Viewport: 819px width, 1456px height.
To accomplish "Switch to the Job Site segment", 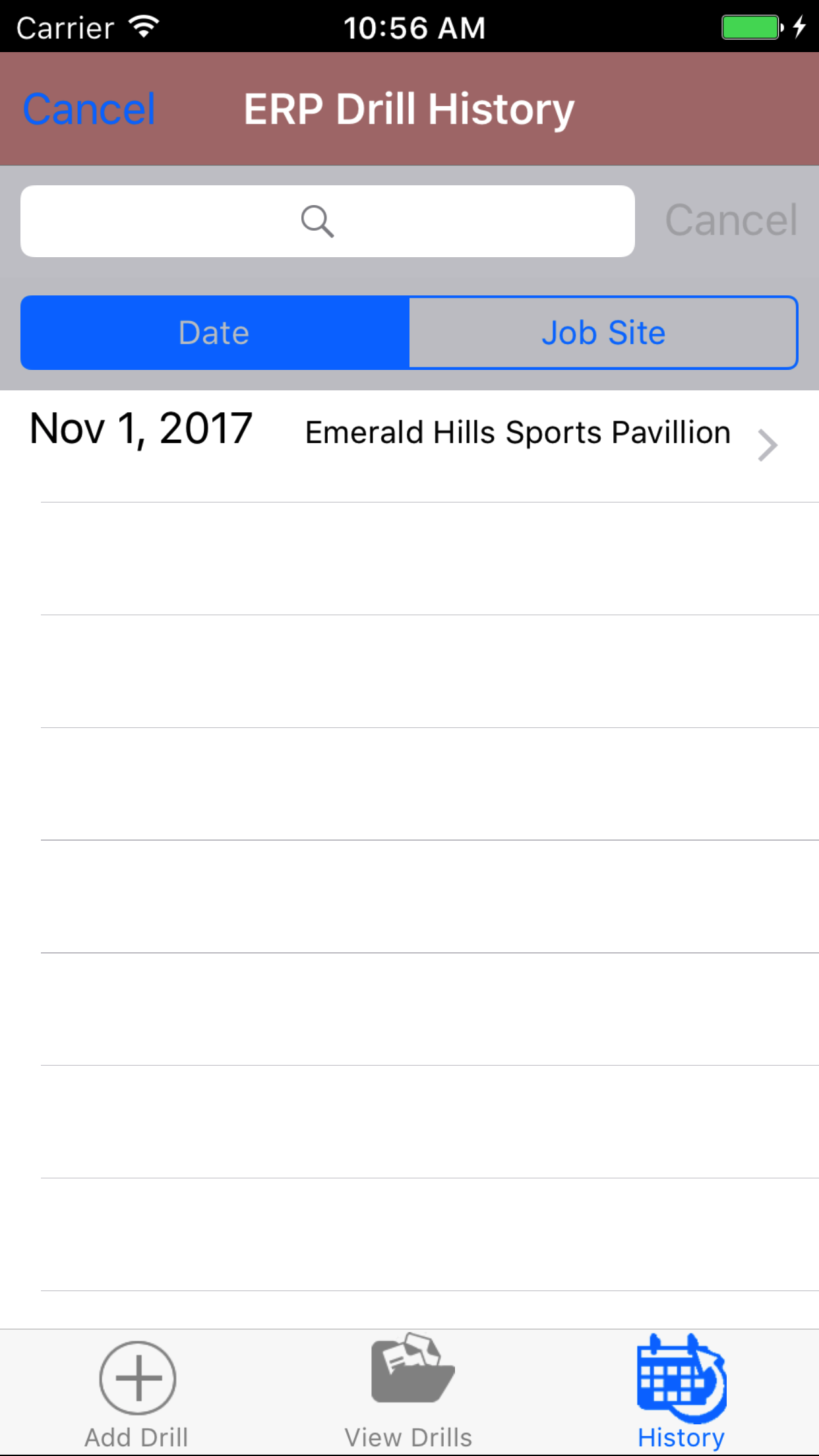I will point(603,333).
